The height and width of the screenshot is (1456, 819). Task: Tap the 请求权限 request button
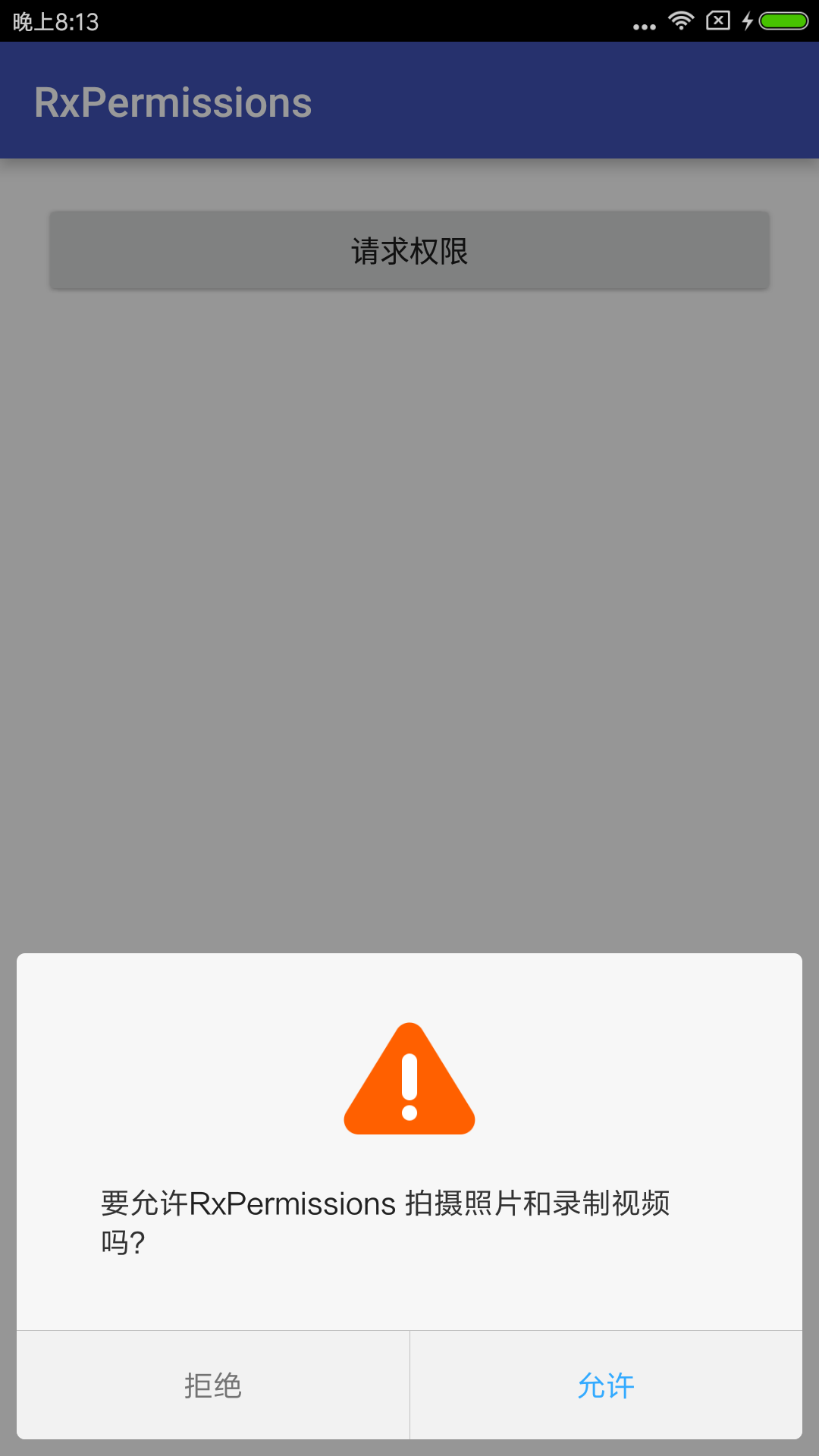click(x=409, y=251)
